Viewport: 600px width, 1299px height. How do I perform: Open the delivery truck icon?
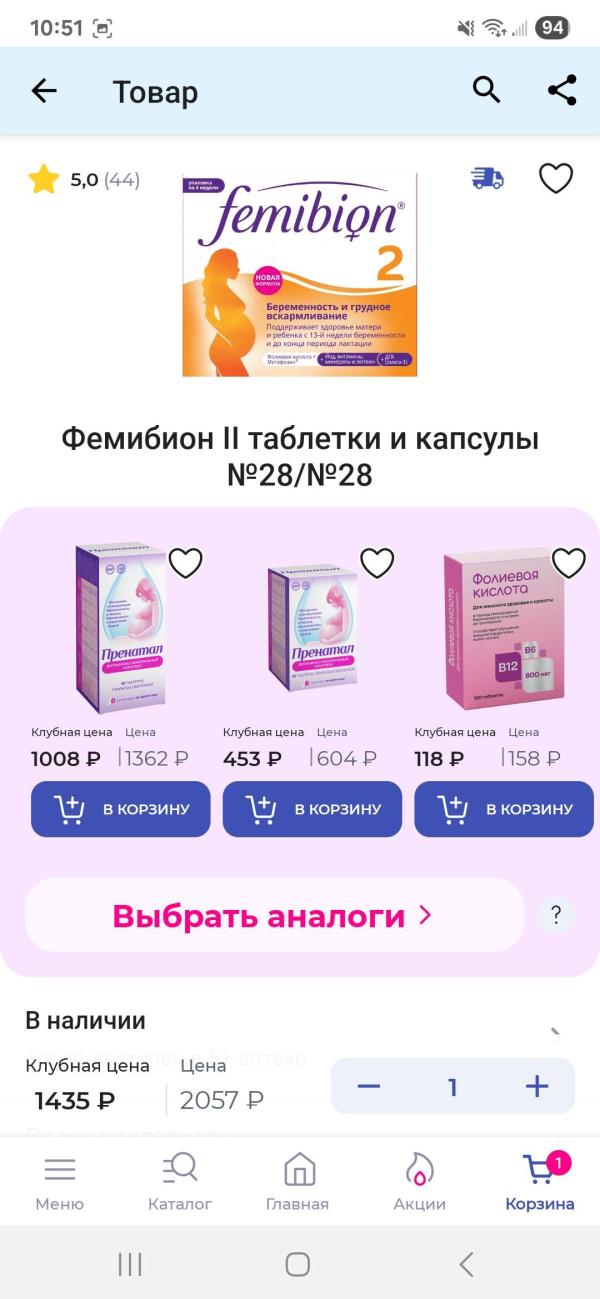(x=487, y=179)
